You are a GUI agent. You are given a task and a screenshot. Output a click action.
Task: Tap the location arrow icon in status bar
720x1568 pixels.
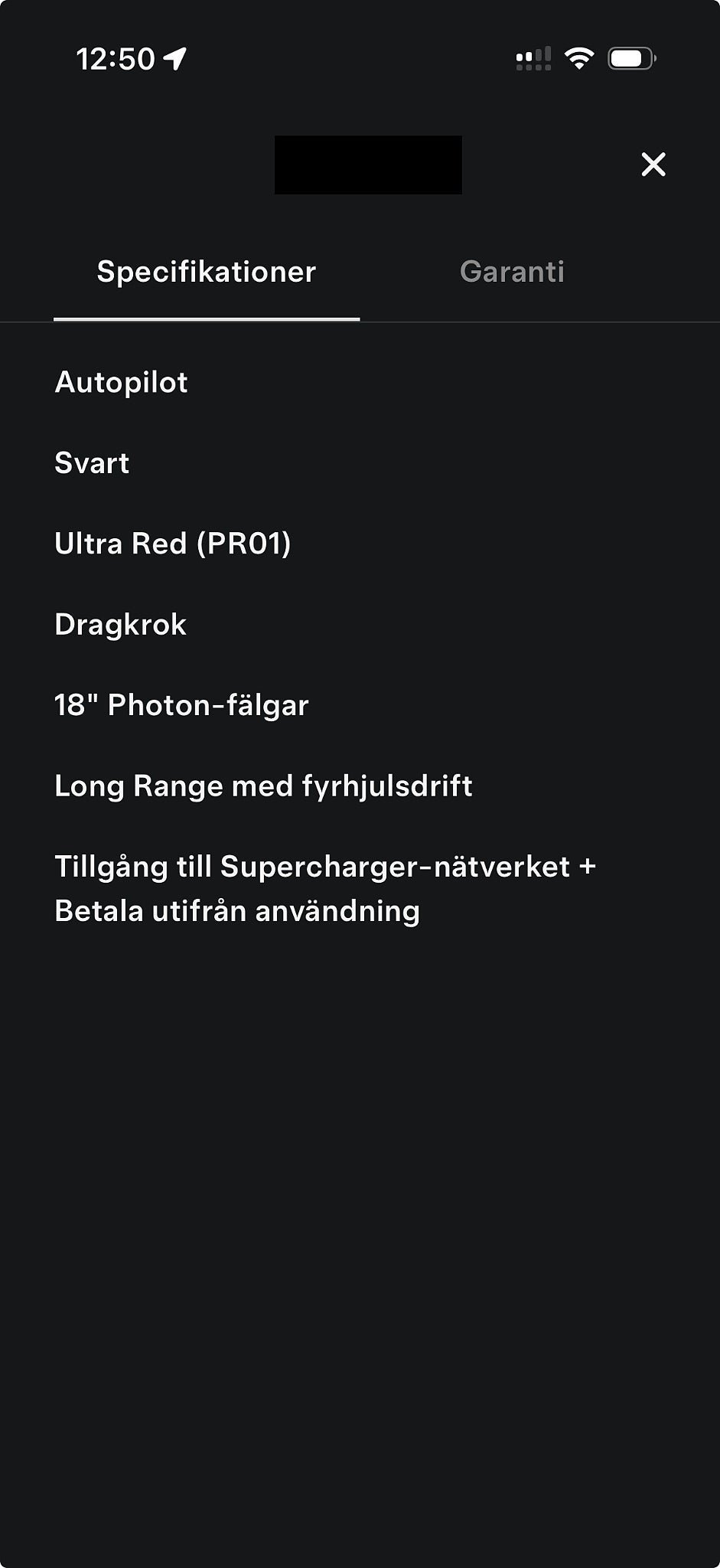pos(174,57)
